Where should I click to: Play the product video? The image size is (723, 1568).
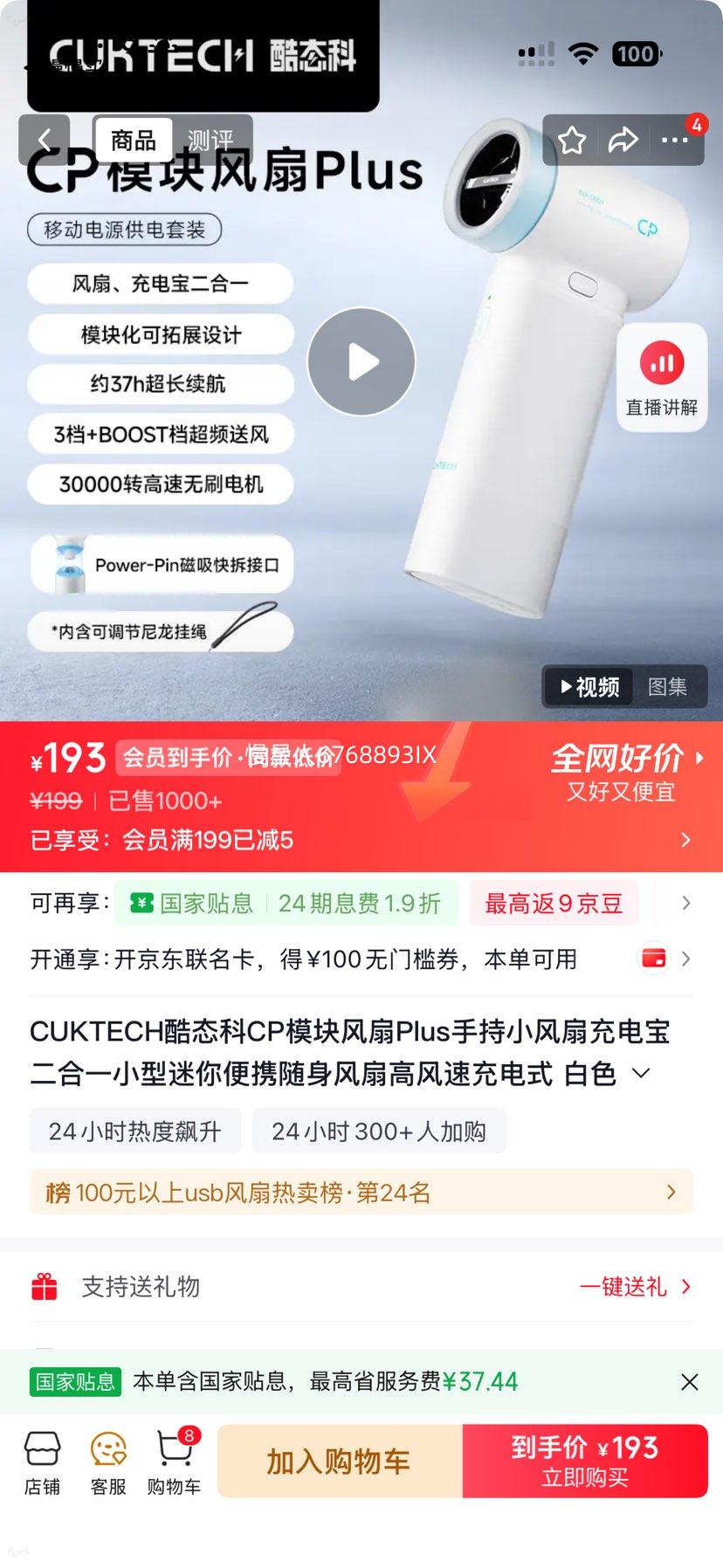[361, 361]
